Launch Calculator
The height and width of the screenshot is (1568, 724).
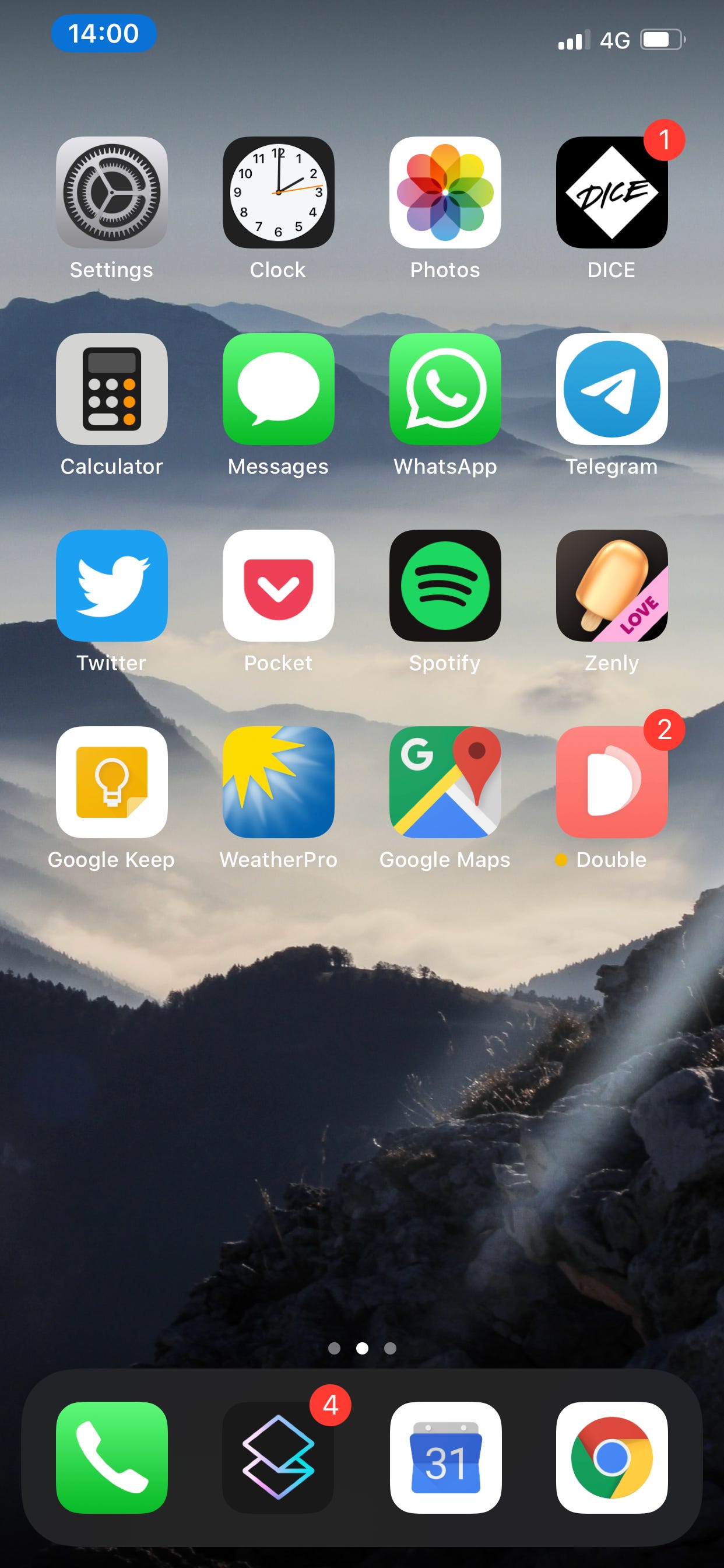pos(111,389)
